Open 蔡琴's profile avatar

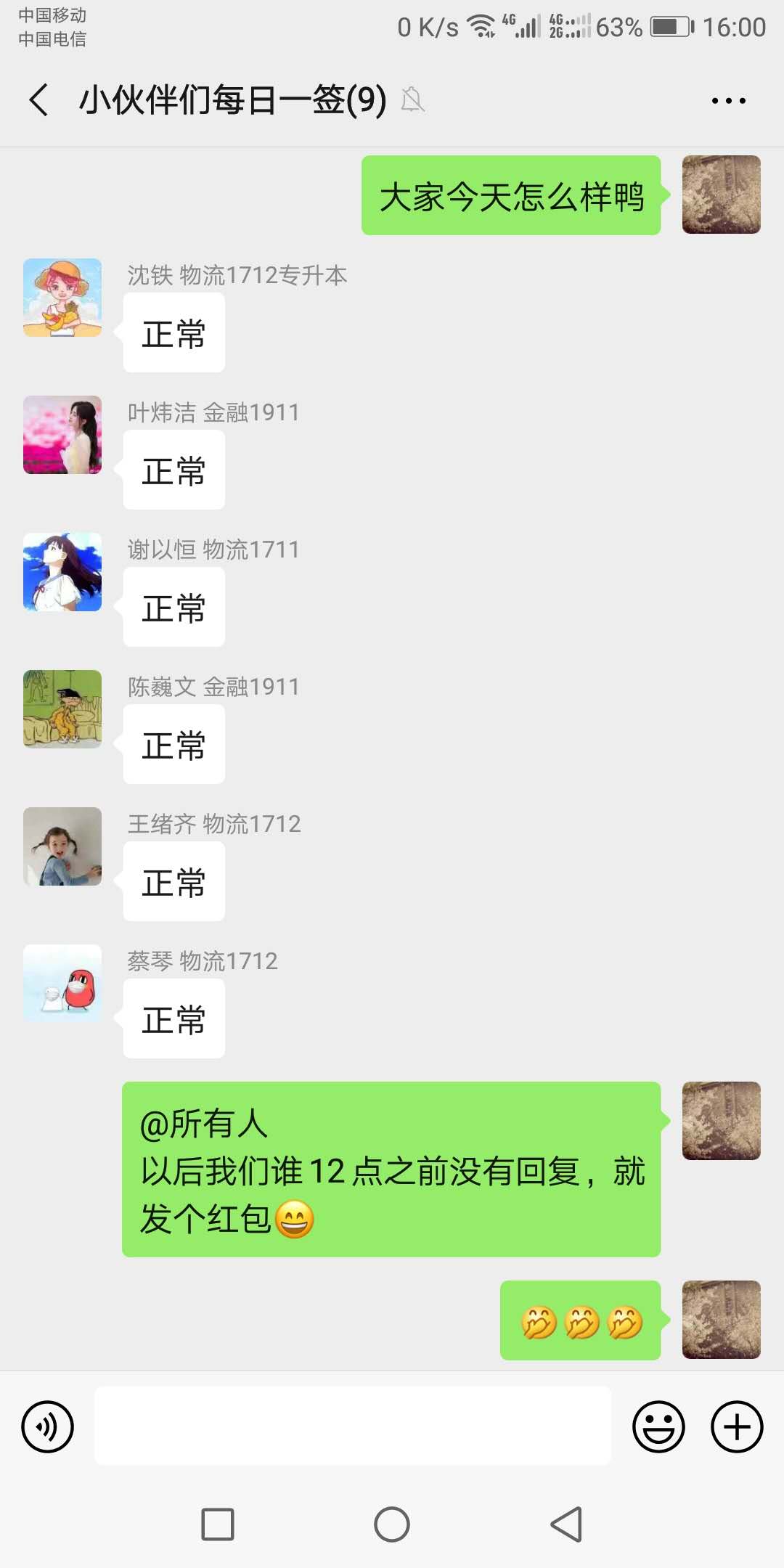point(62,984)
